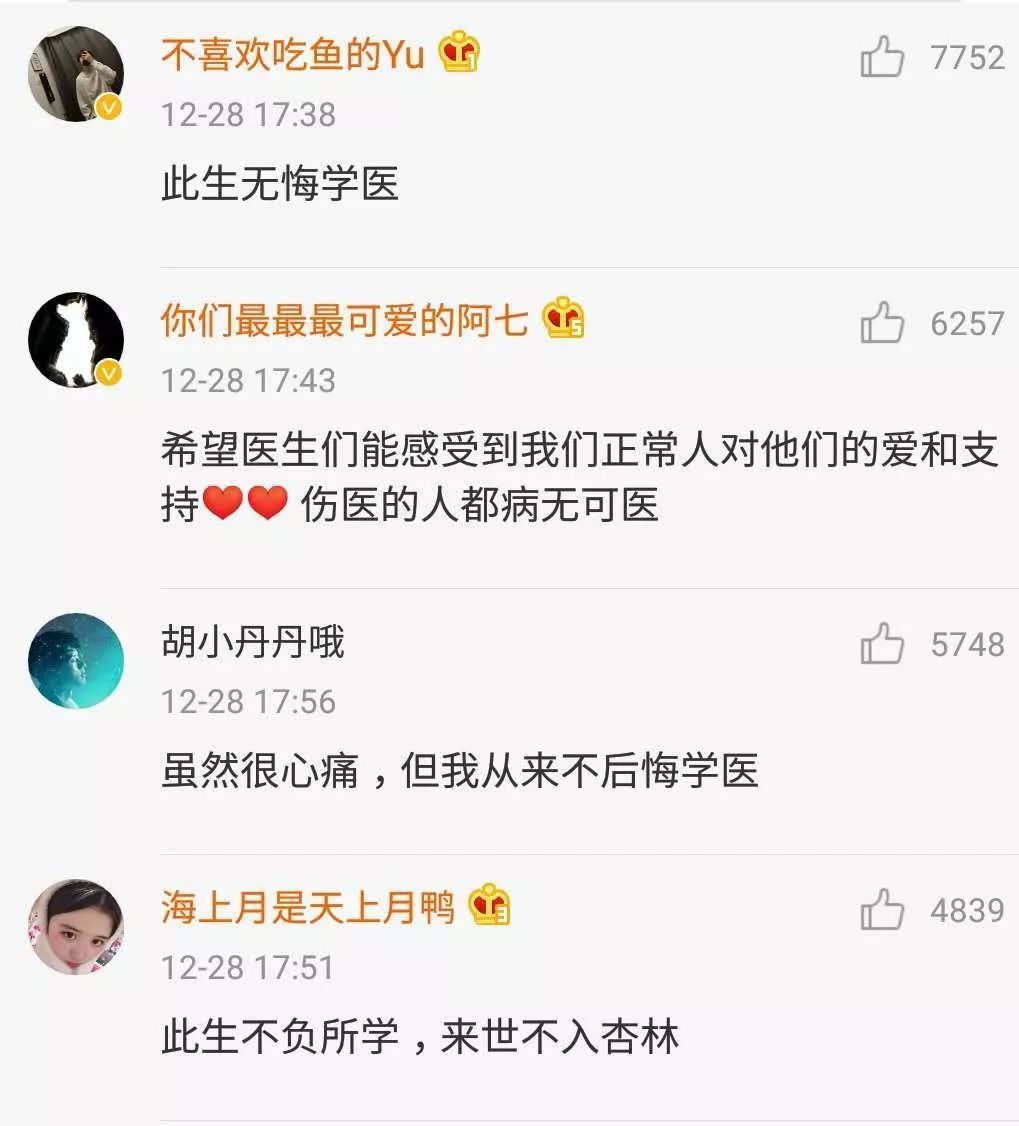
Task: Open 海上月是天上月鸭's profile avatar
Action: pos(76,927)
